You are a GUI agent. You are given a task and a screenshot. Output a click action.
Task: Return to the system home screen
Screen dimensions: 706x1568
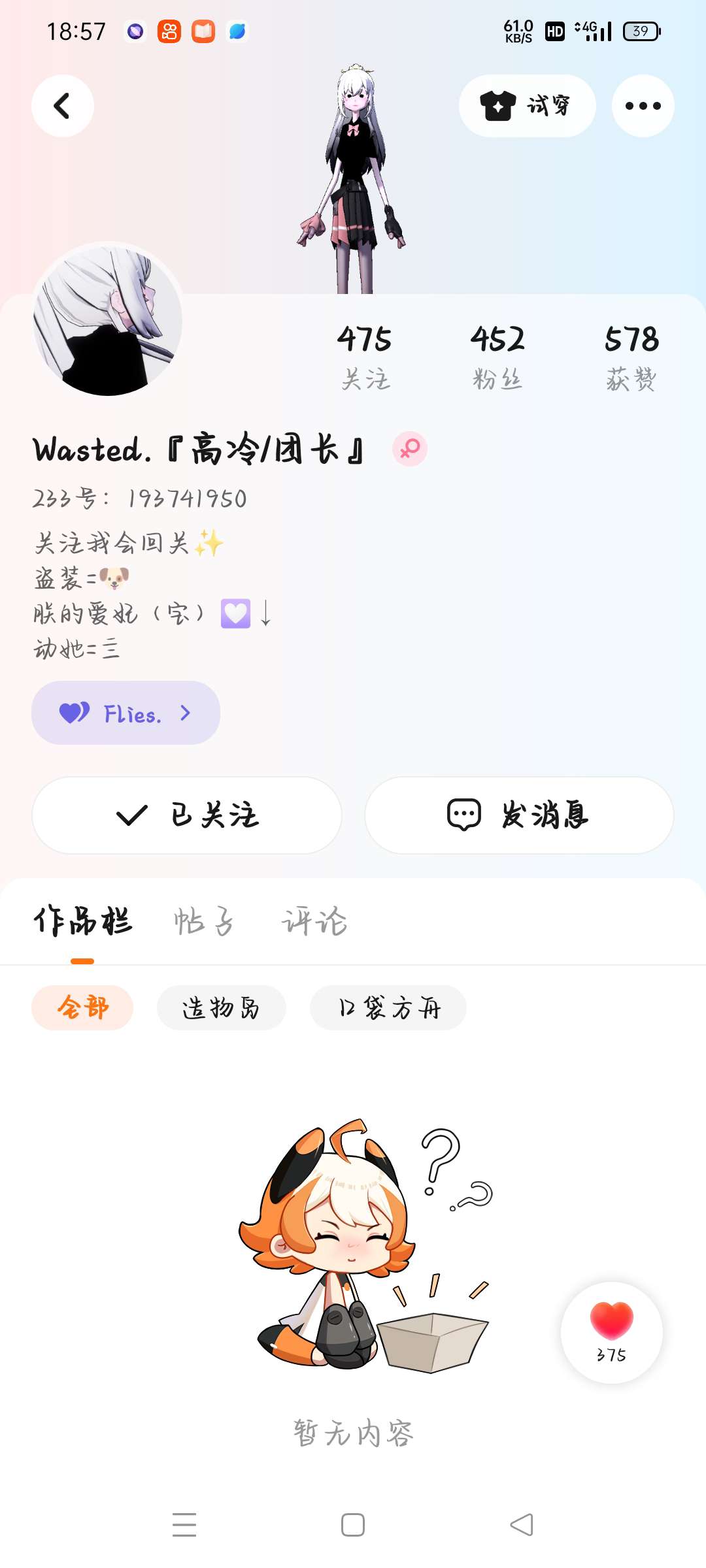click(x=353, y=1525)
